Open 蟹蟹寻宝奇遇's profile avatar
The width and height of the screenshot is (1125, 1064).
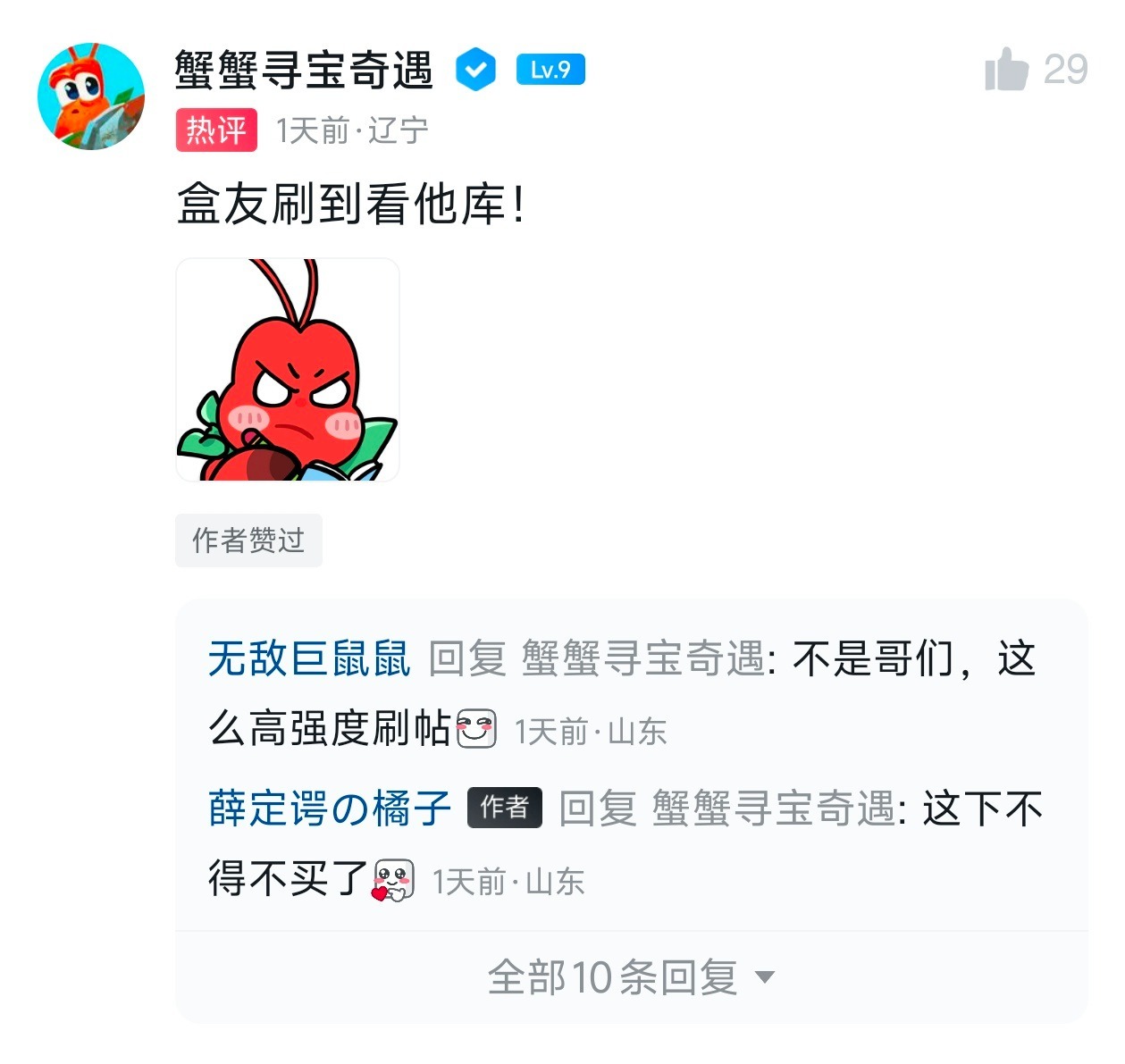(90, 96)
